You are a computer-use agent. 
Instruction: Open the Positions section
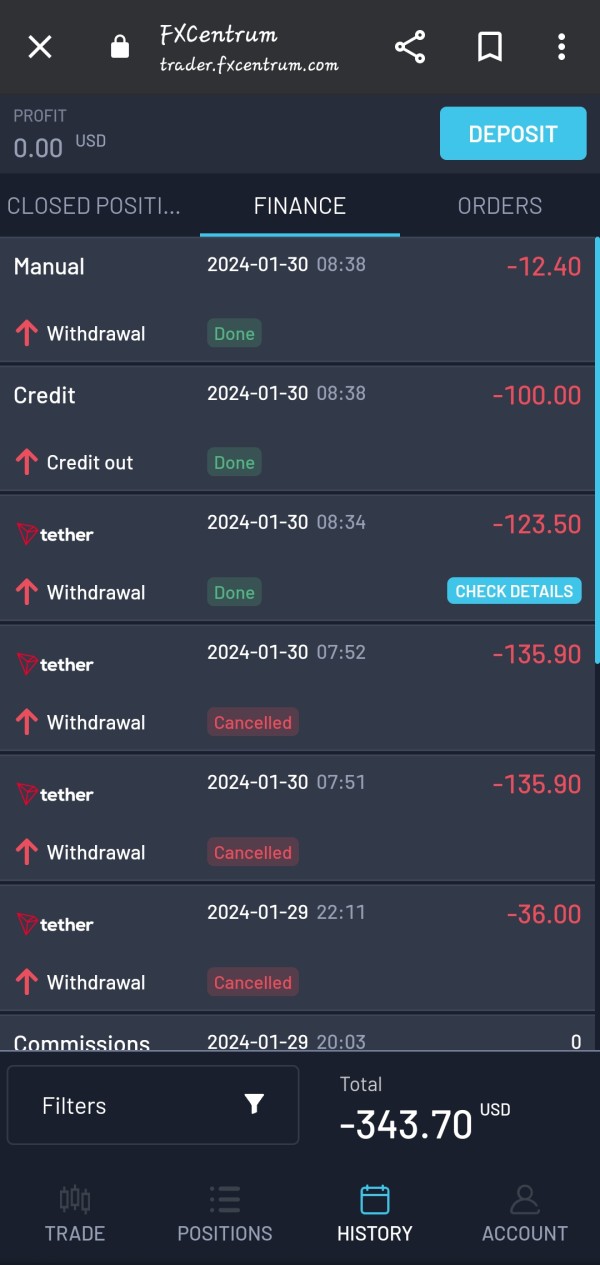225,1214
